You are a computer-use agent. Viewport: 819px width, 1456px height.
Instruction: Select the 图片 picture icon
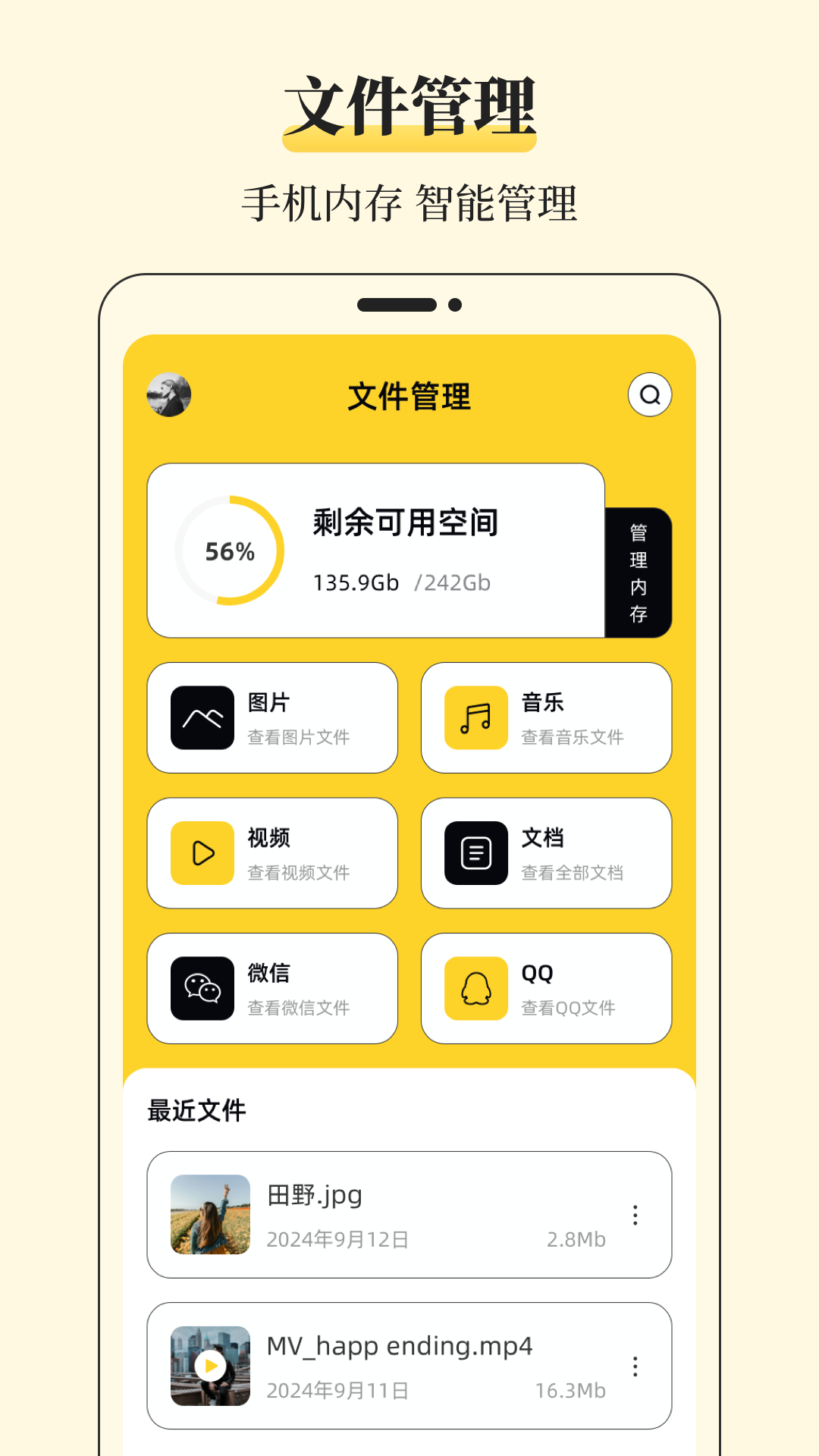pos(201,717)
